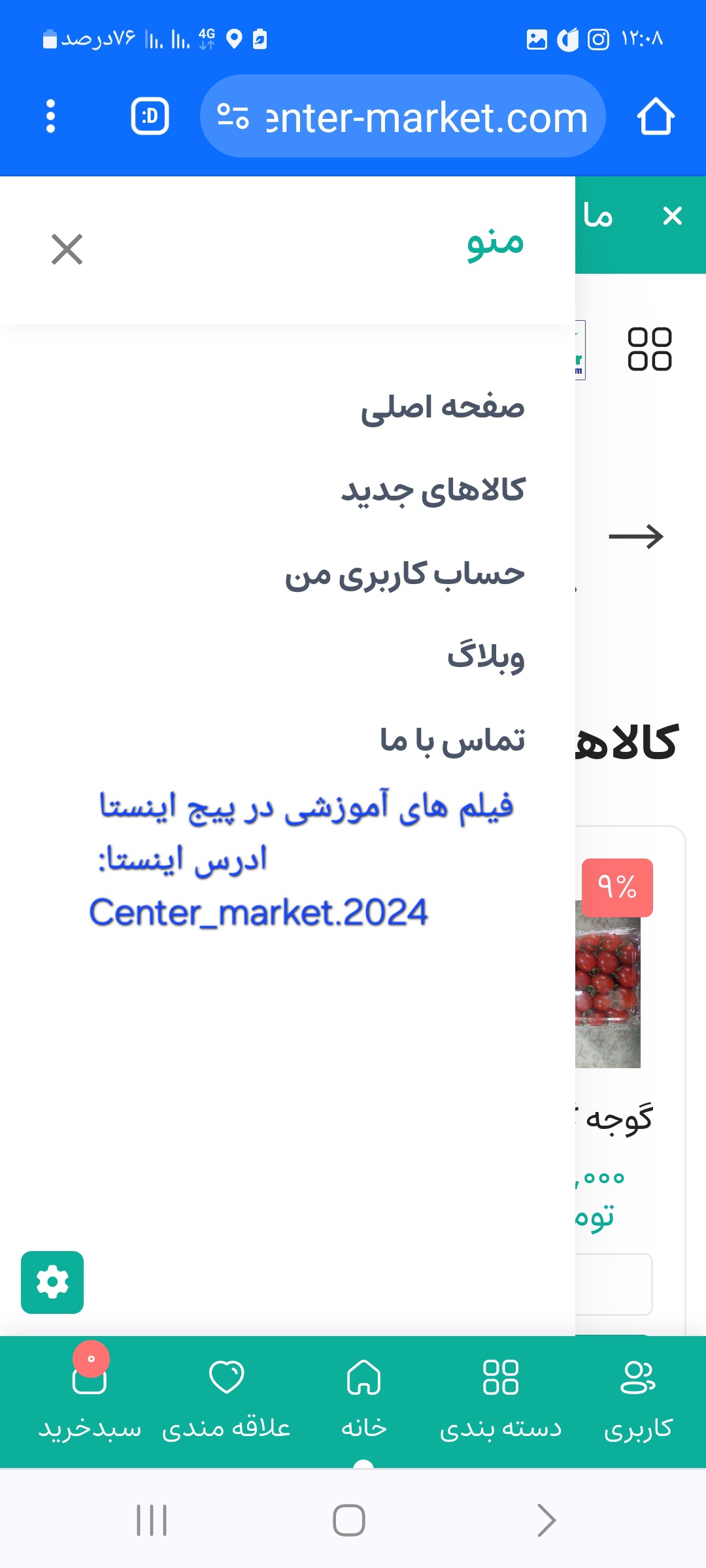Dismiss the green top banner
Screen dimensions: 706x1568
click(672, 216)
